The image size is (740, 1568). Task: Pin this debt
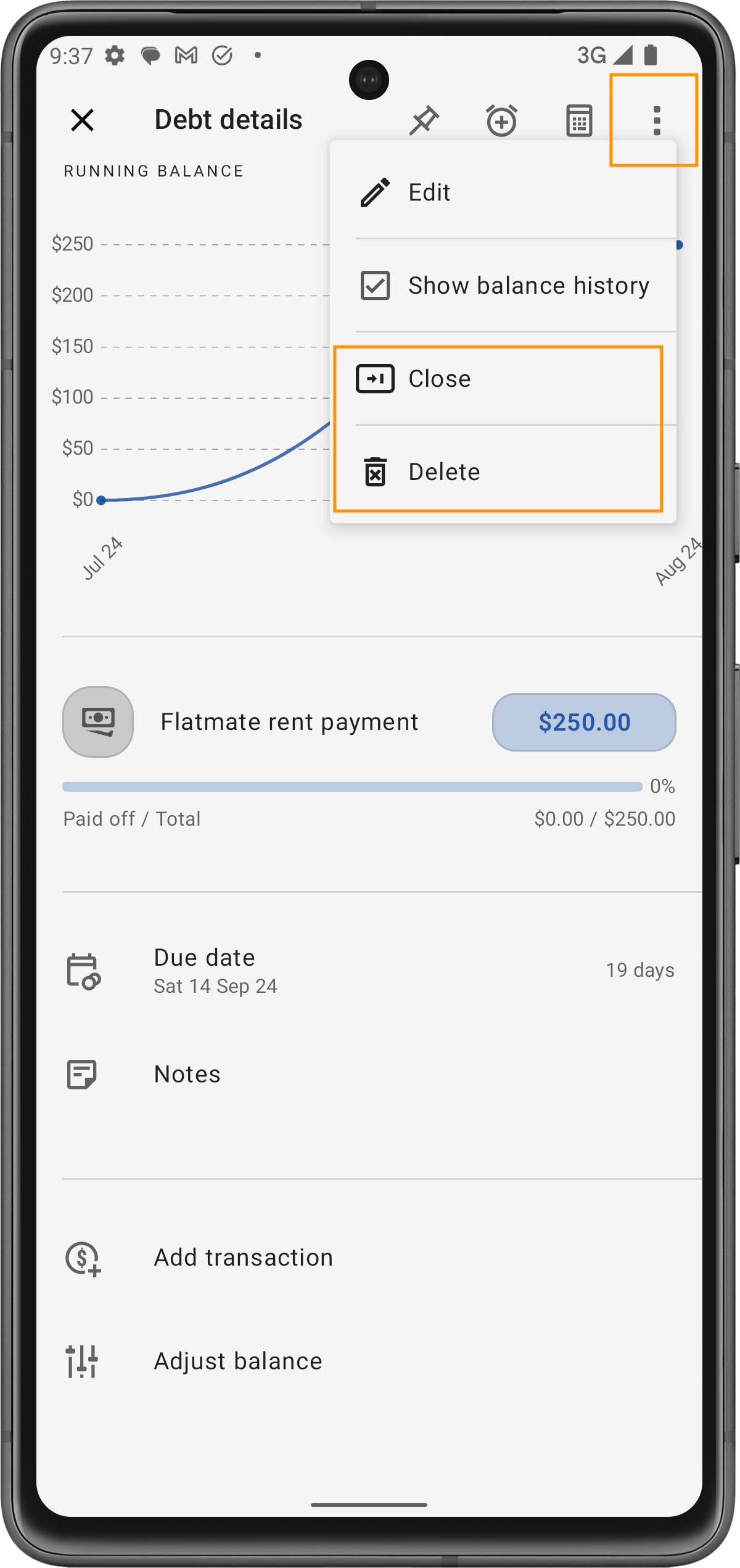point(424,120)
